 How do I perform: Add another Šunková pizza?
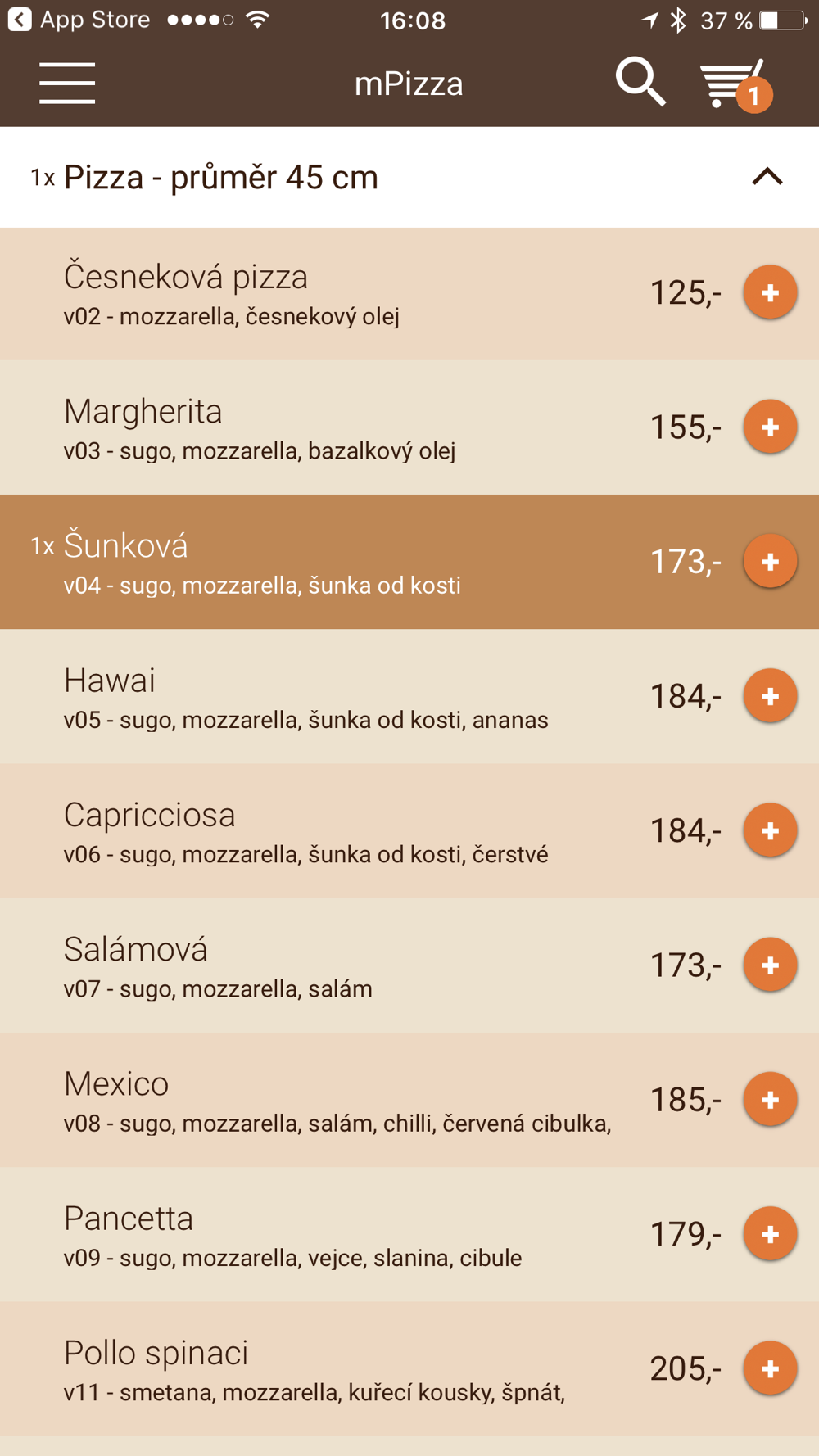(x=770, y=561)
